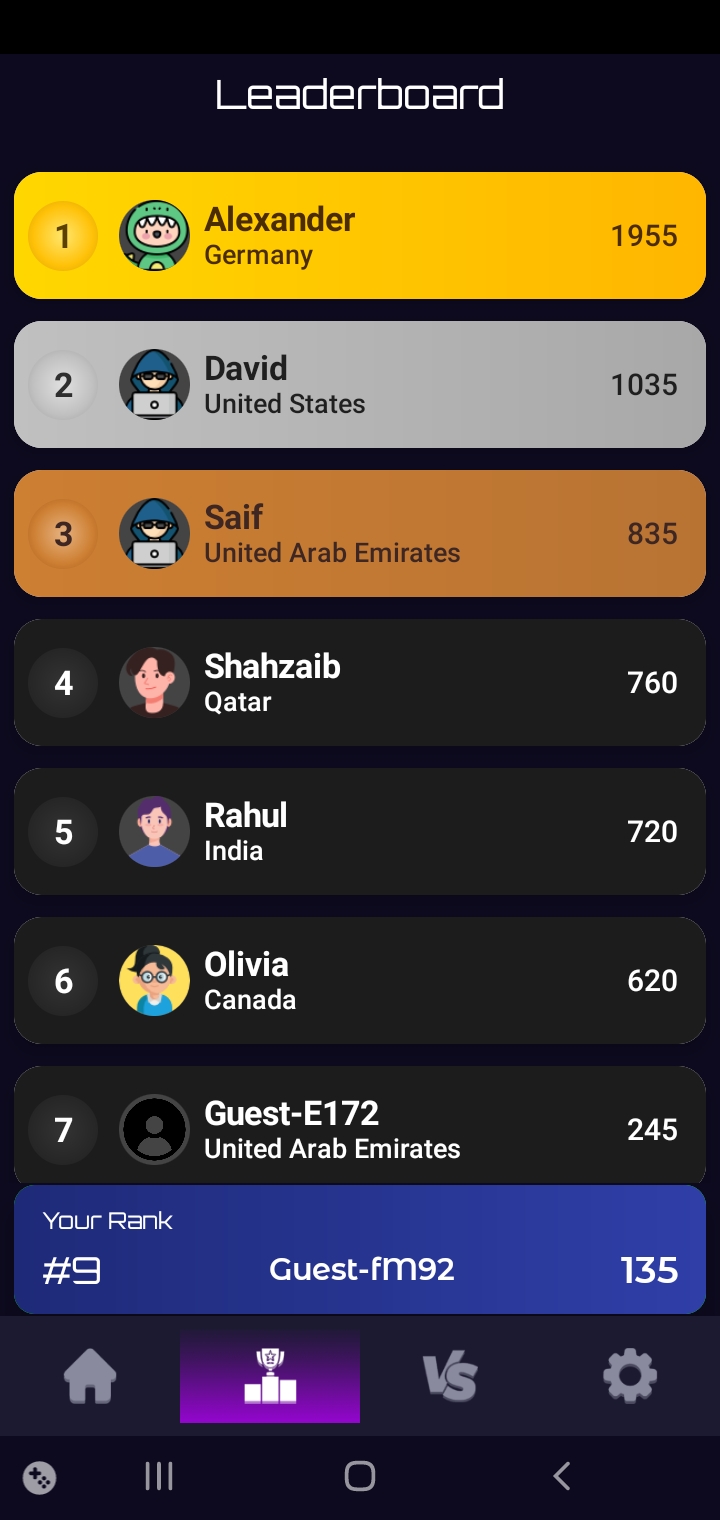
Task: View Rahul's leaderboard row
Action: (x=360, y=831)
